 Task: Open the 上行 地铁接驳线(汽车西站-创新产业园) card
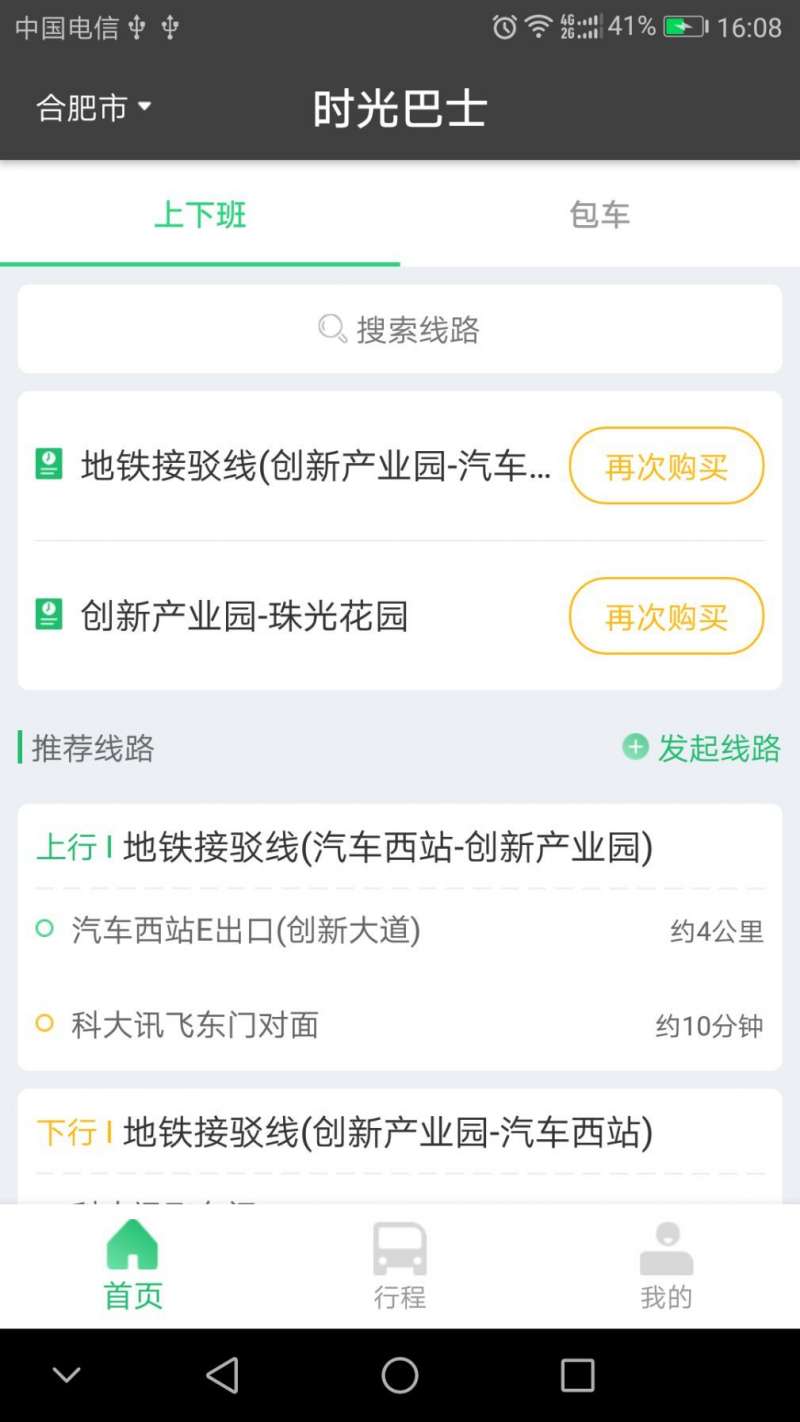(400, 937)
